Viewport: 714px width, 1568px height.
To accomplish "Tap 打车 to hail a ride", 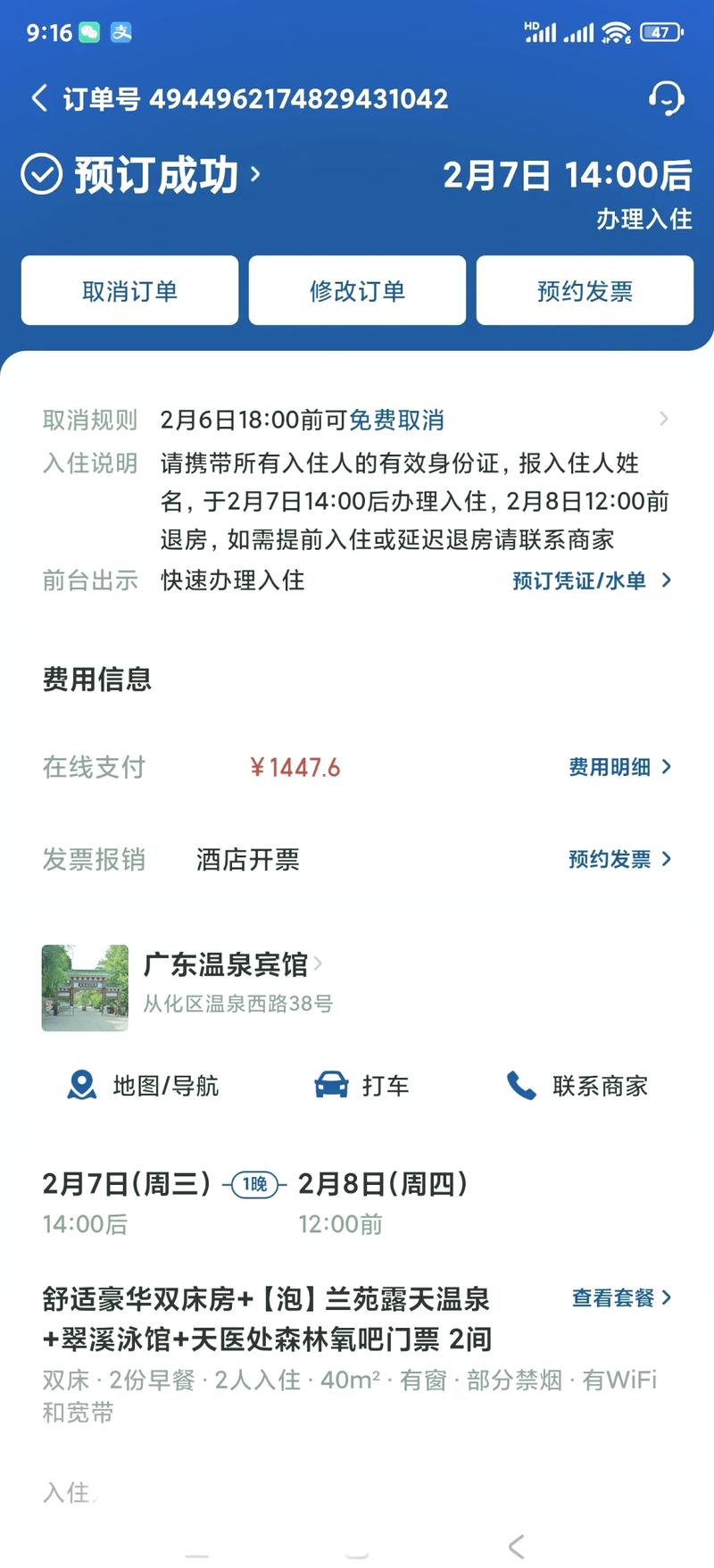I will pos(361,1086).
